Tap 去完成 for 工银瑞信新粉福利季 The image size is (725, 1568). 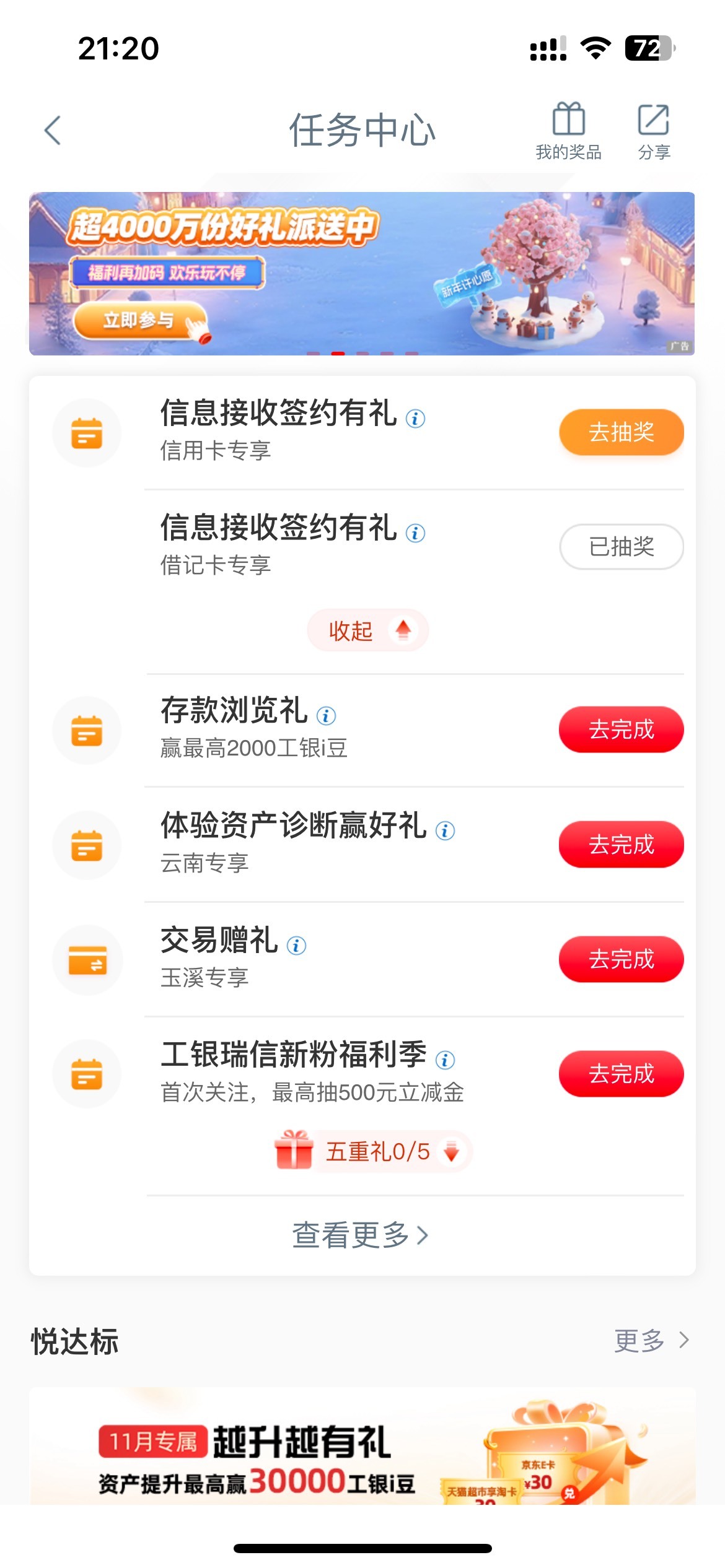pyautogui.click(x=621, y=1074)
